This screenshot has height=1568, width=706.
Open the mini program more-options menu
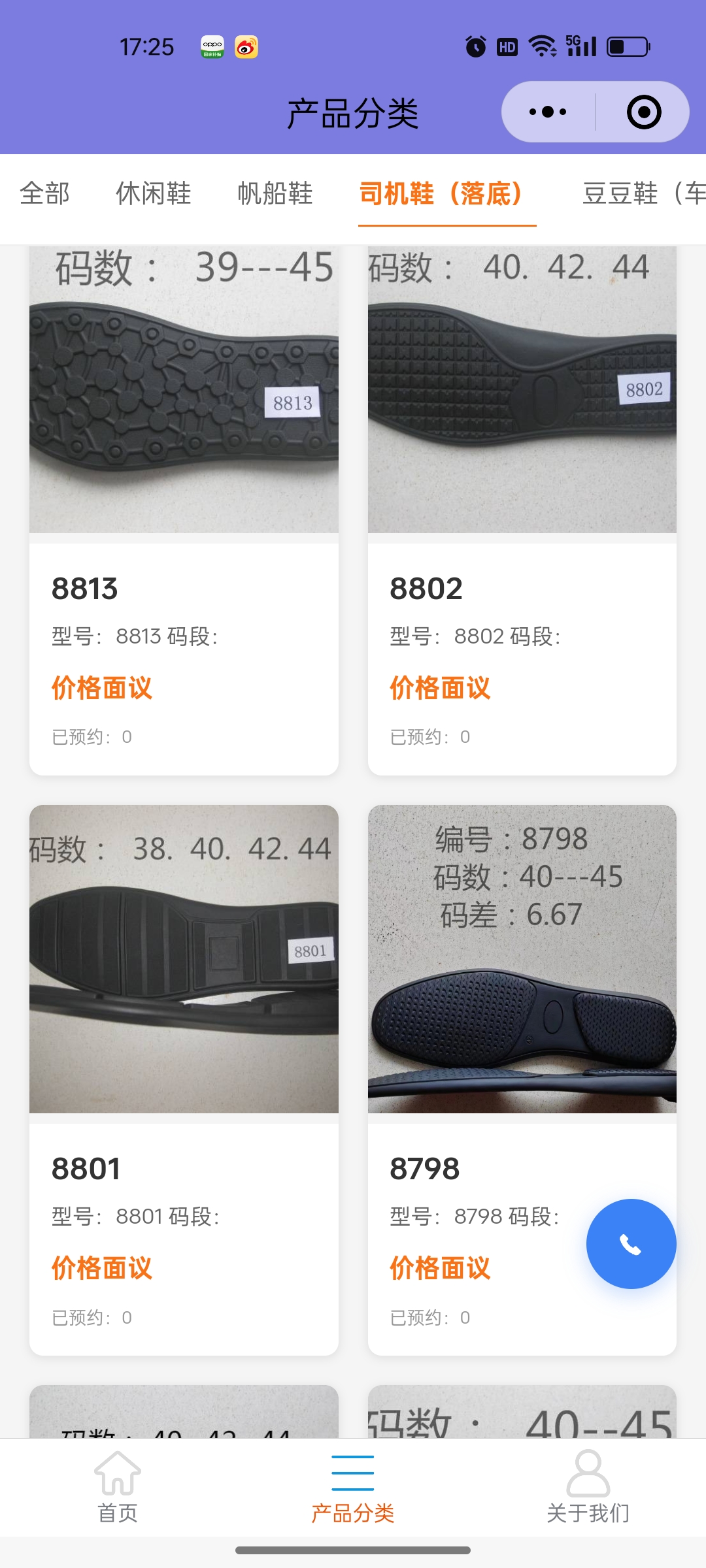[548, 112]
